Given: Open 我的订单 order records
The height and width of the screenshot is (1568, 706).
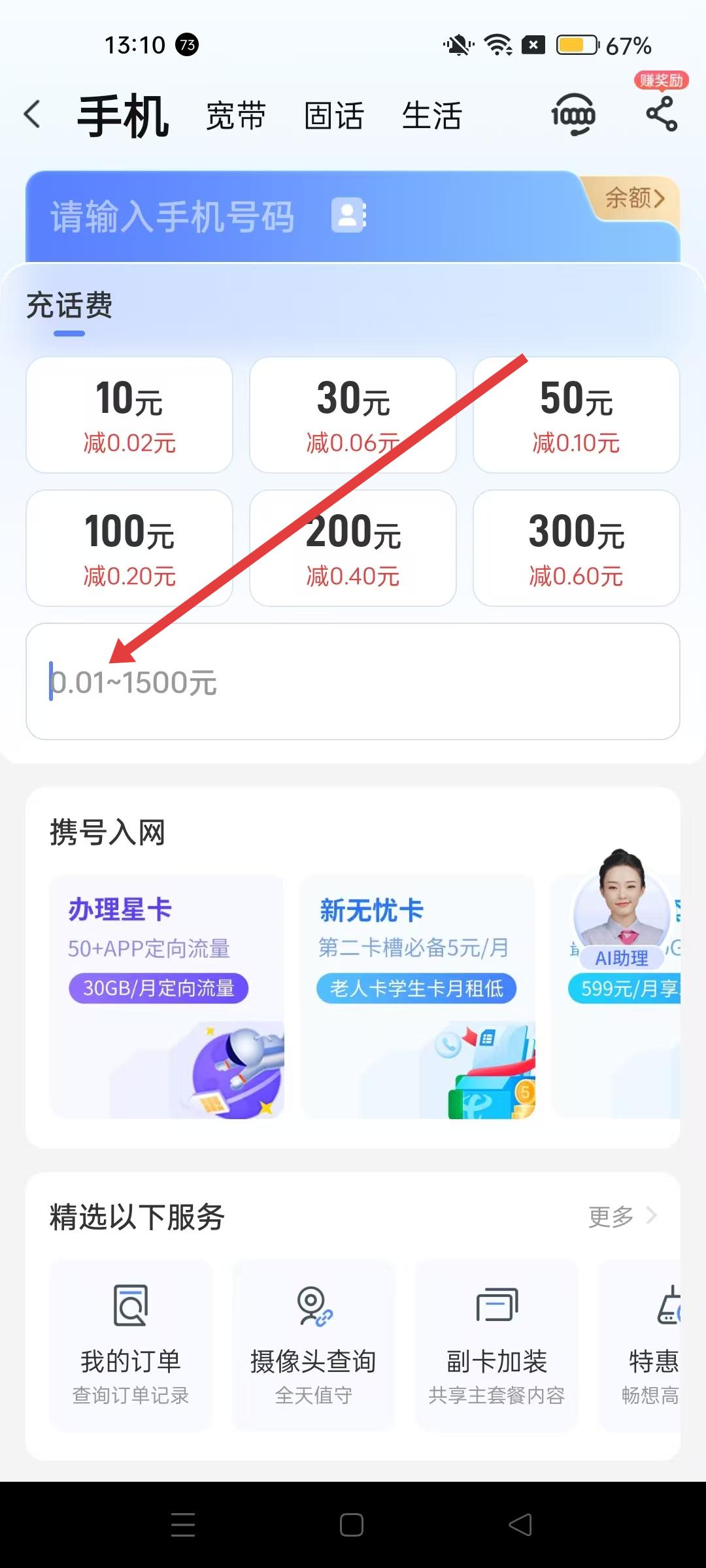Looking at the screenshot, I should coord(131,1346).
